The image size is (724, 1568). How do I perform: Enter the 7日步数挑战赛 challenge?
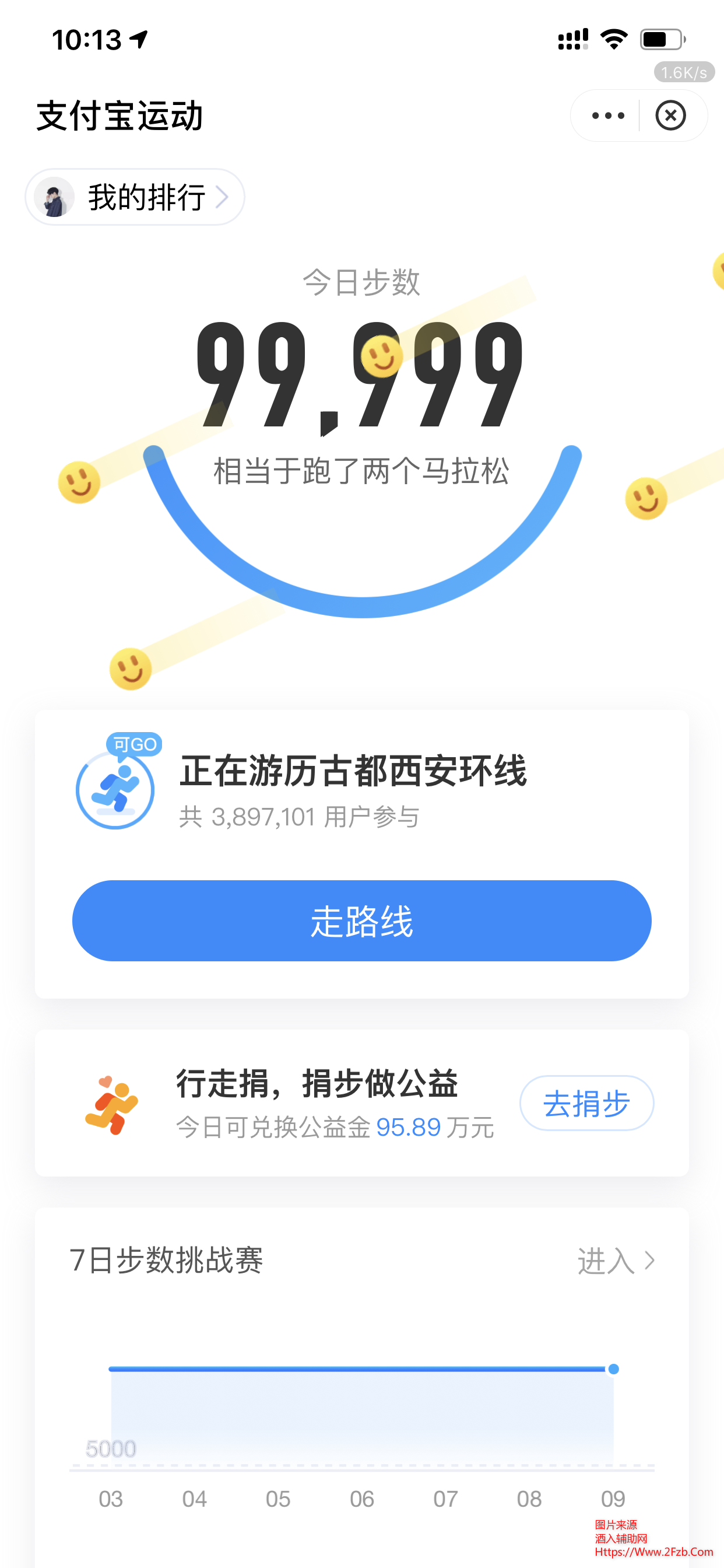pyautogui.click(x=614, y=1260)
